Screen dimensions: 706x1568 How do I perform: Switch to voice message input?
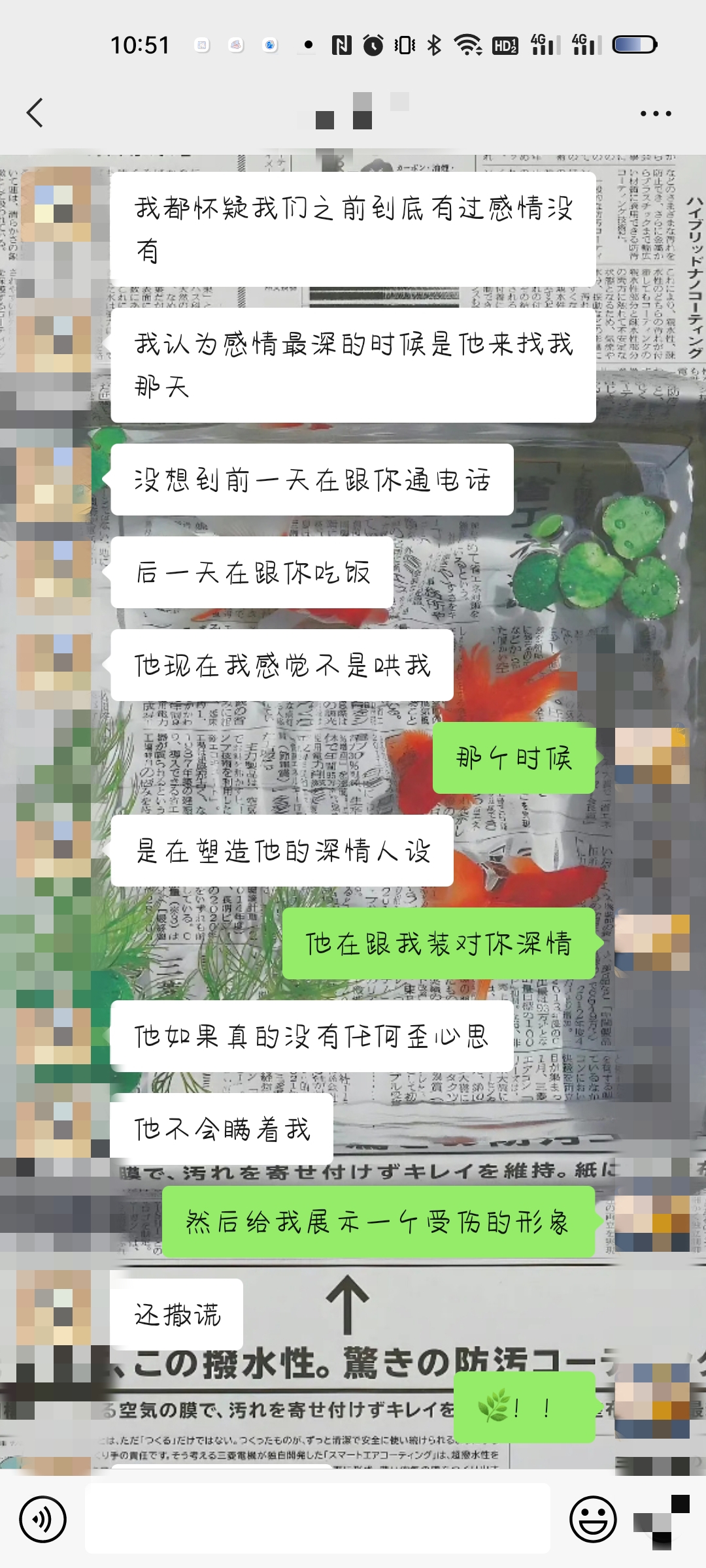point(43,1519)
